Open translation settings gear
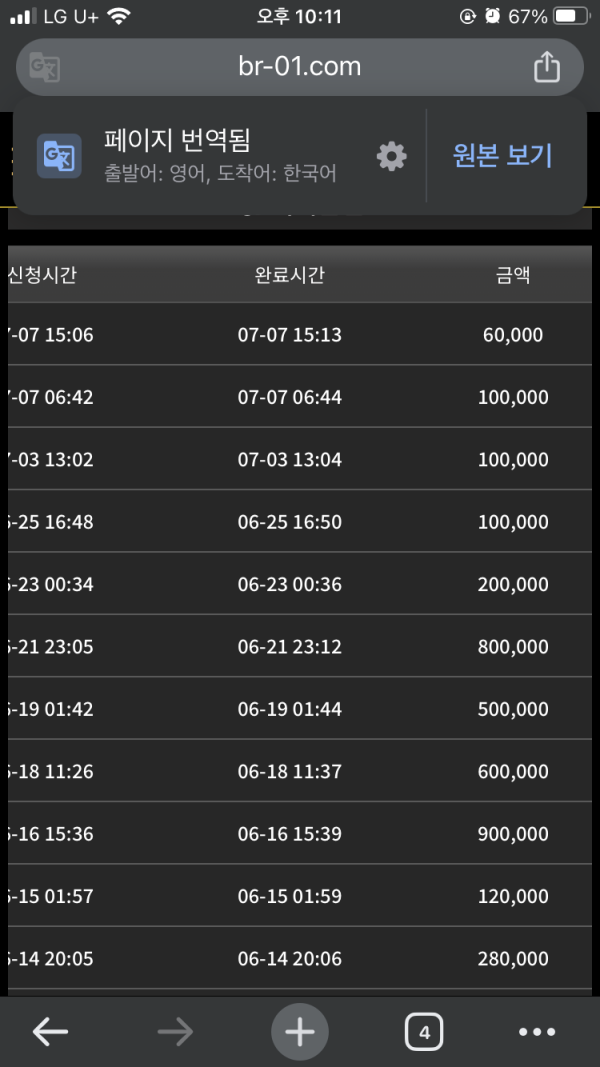600x1067 pixels. 391,157
